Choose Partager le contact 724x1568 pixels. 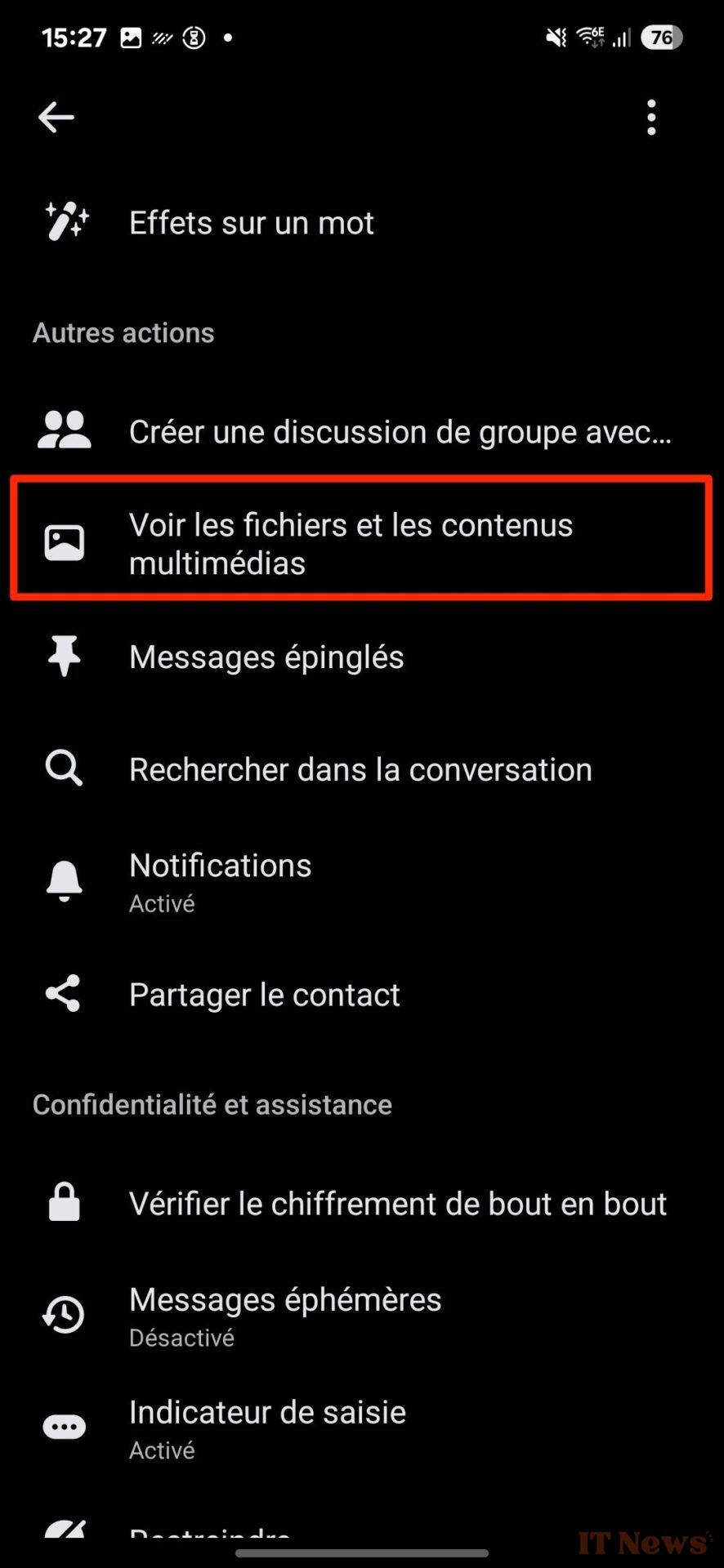pyautogui.click(x=362, y=994)
